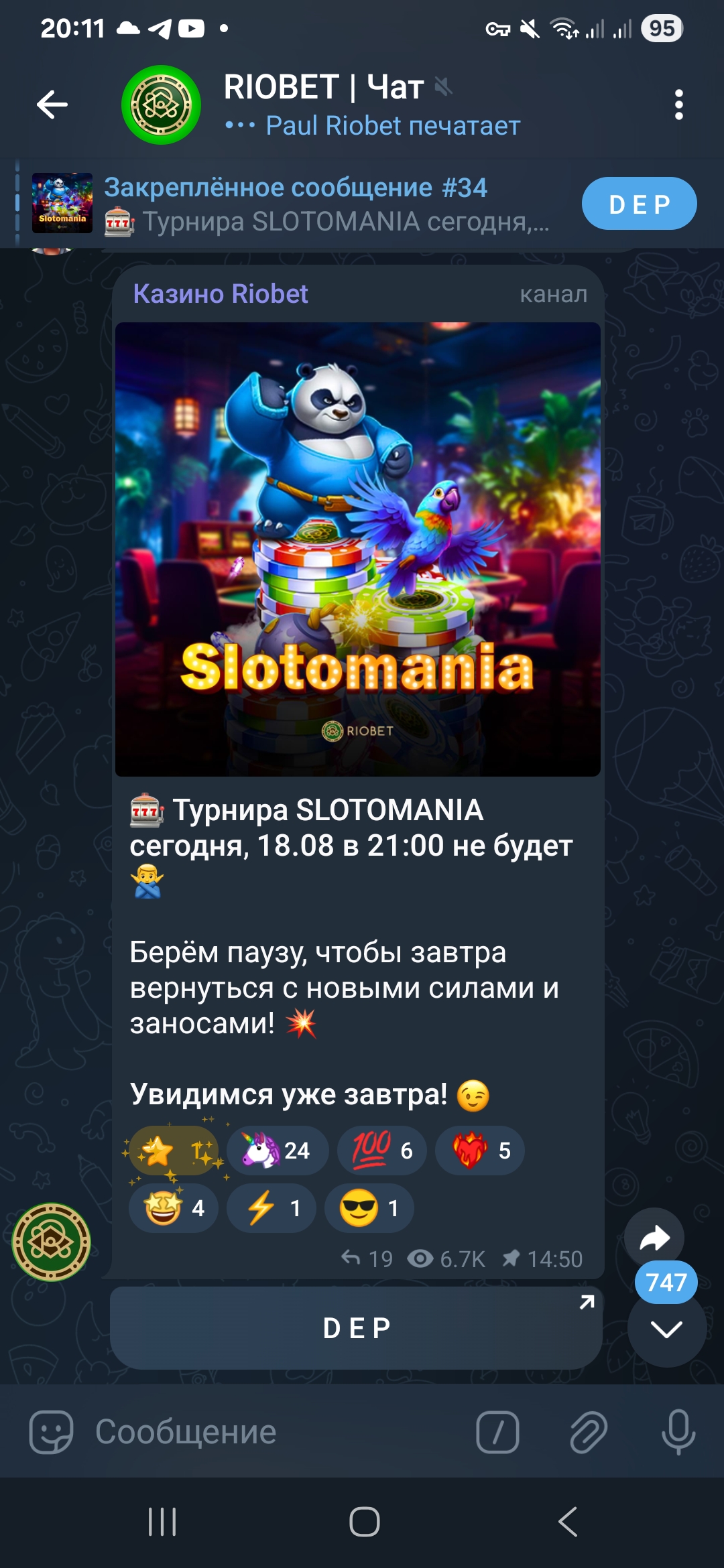Attach a file with the paperclip

tap(588, 1432)
